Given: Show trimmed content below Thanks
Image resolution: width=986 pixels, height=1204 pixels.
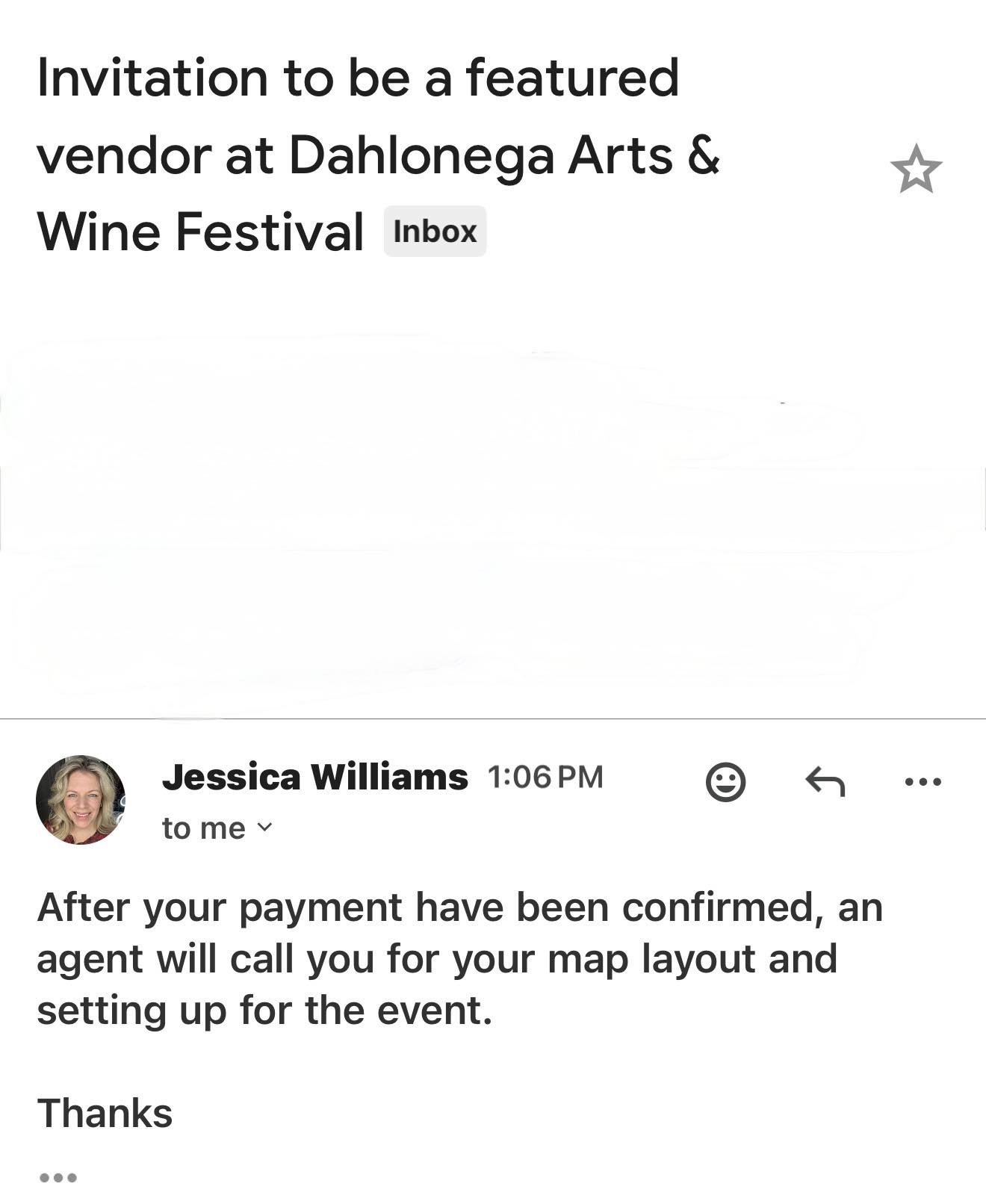Looking at the screenshot, I should point(58,1178).
